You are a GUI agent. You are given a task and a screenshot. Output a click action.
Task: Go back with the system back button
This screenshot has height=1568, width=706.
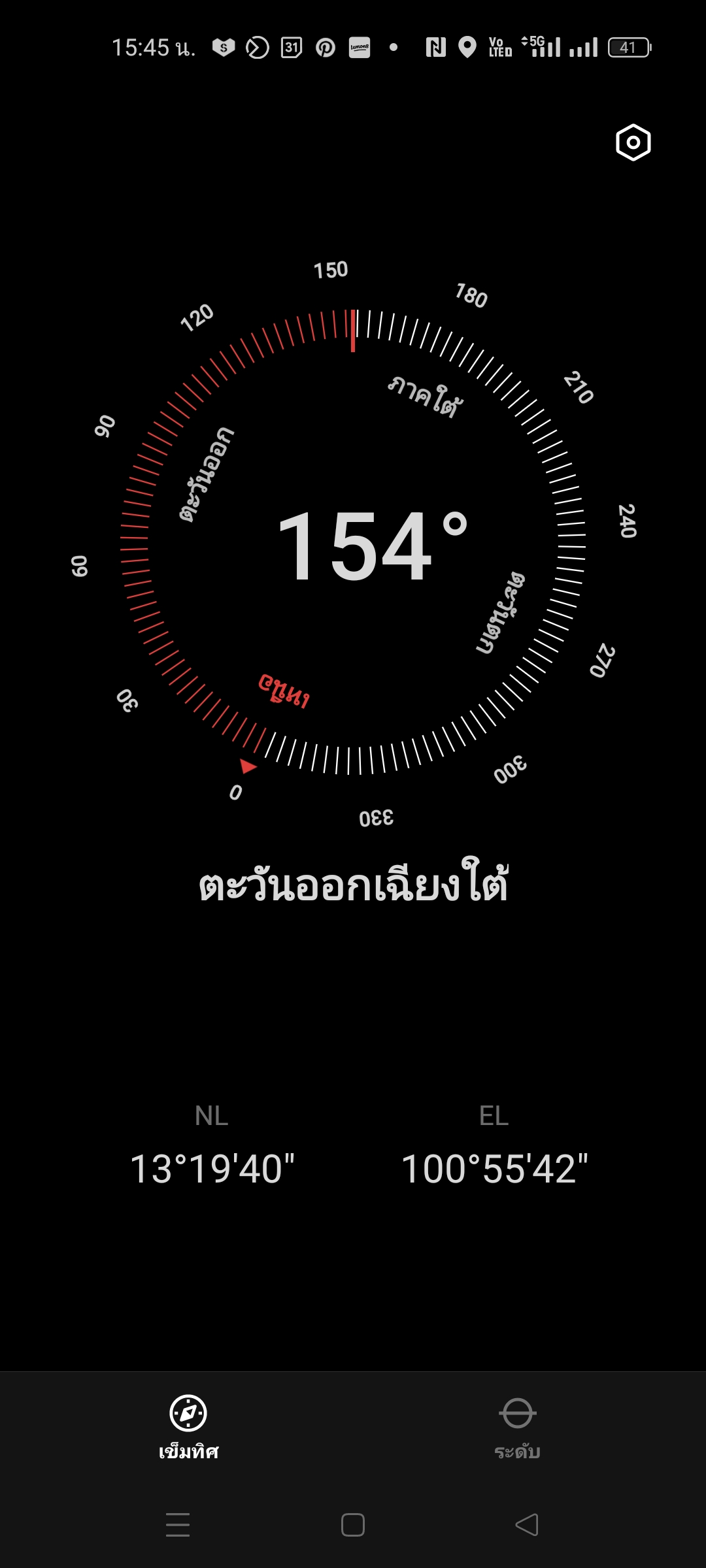[527, 1525]
